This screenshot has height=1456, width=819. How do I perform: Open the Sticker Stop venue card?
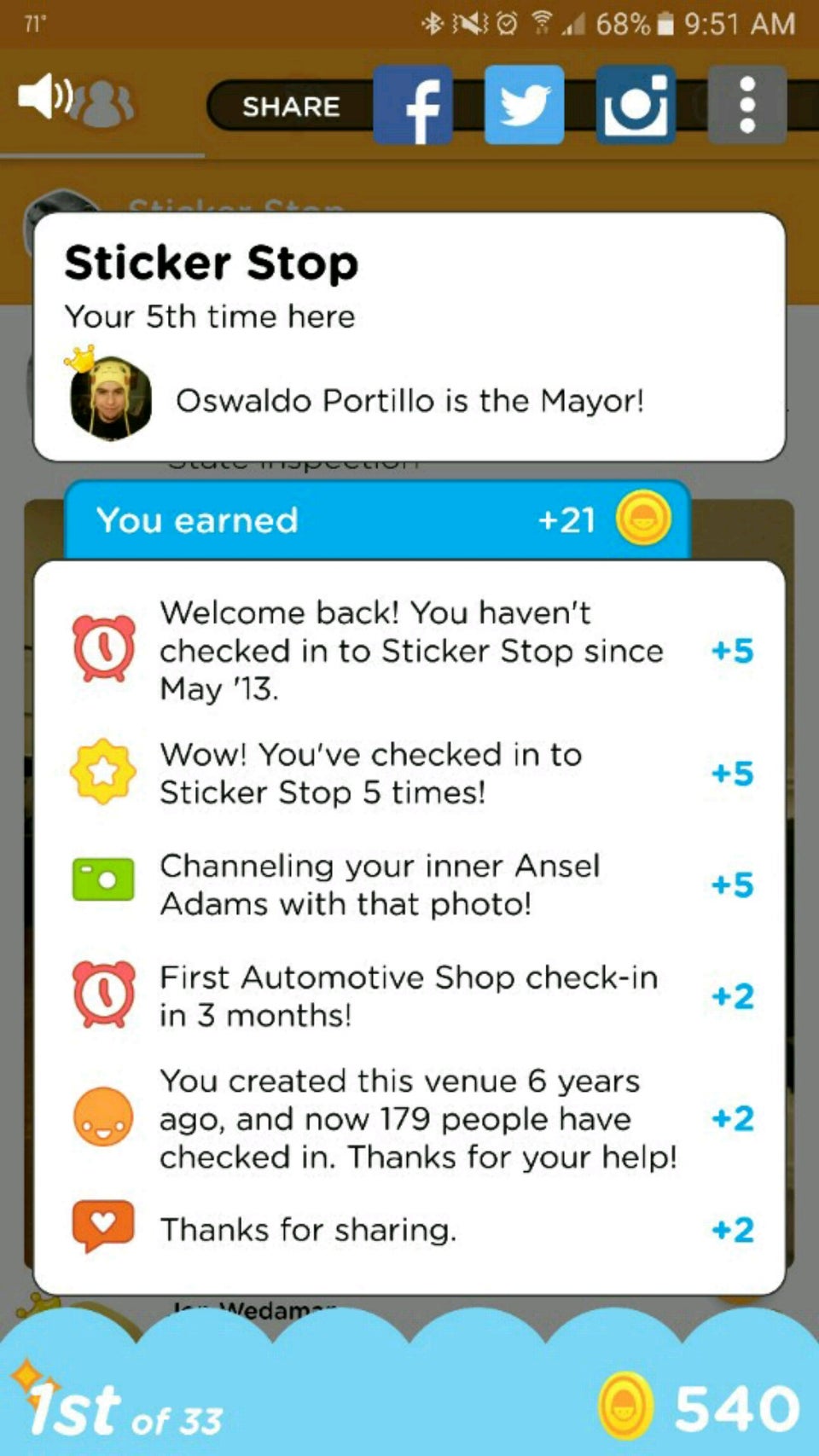pyautogui.click(x=409, y=336)
